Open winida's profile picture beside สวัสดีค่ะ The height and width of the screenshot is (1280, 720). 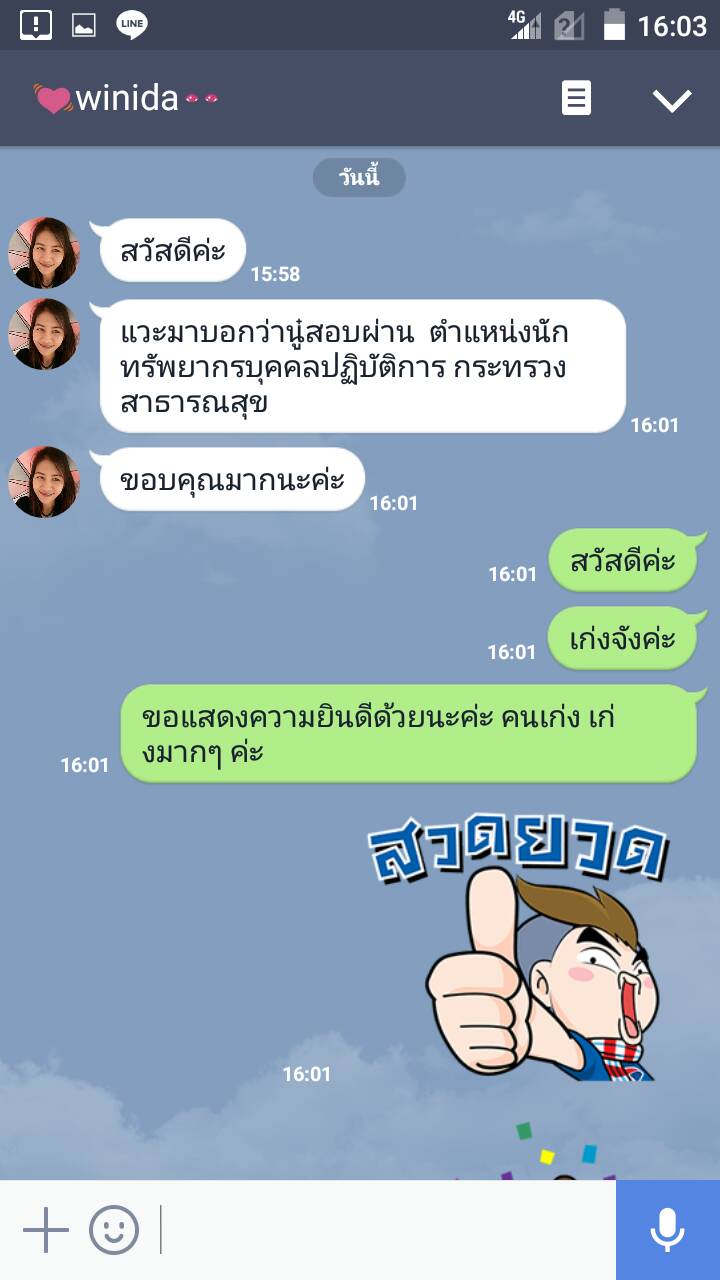(x=44, y=253)
